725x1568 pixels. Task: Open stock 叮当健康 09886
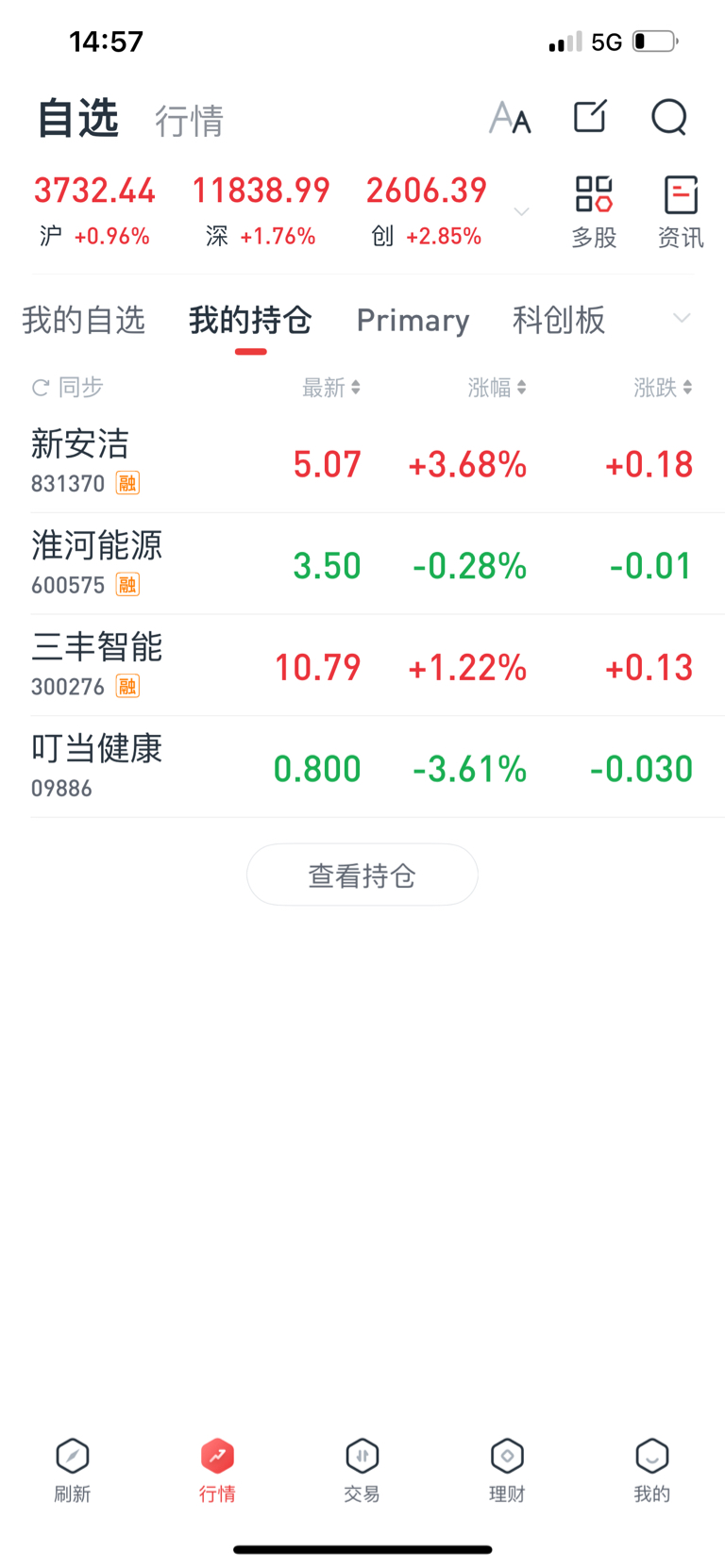click(362, 767)
